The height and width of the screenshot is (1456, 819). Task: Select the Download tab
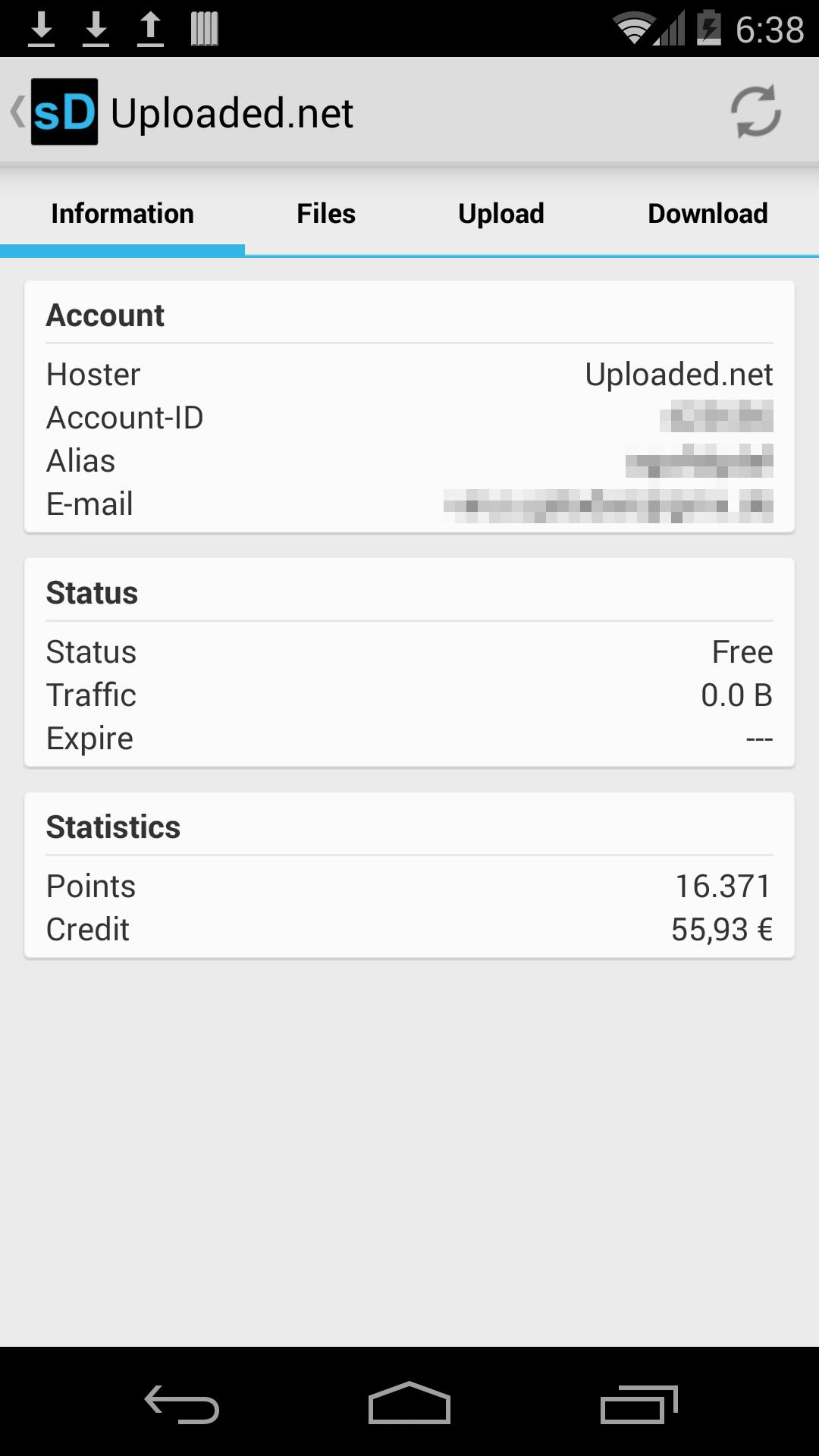pyautogui.click(x=707, y=213)
